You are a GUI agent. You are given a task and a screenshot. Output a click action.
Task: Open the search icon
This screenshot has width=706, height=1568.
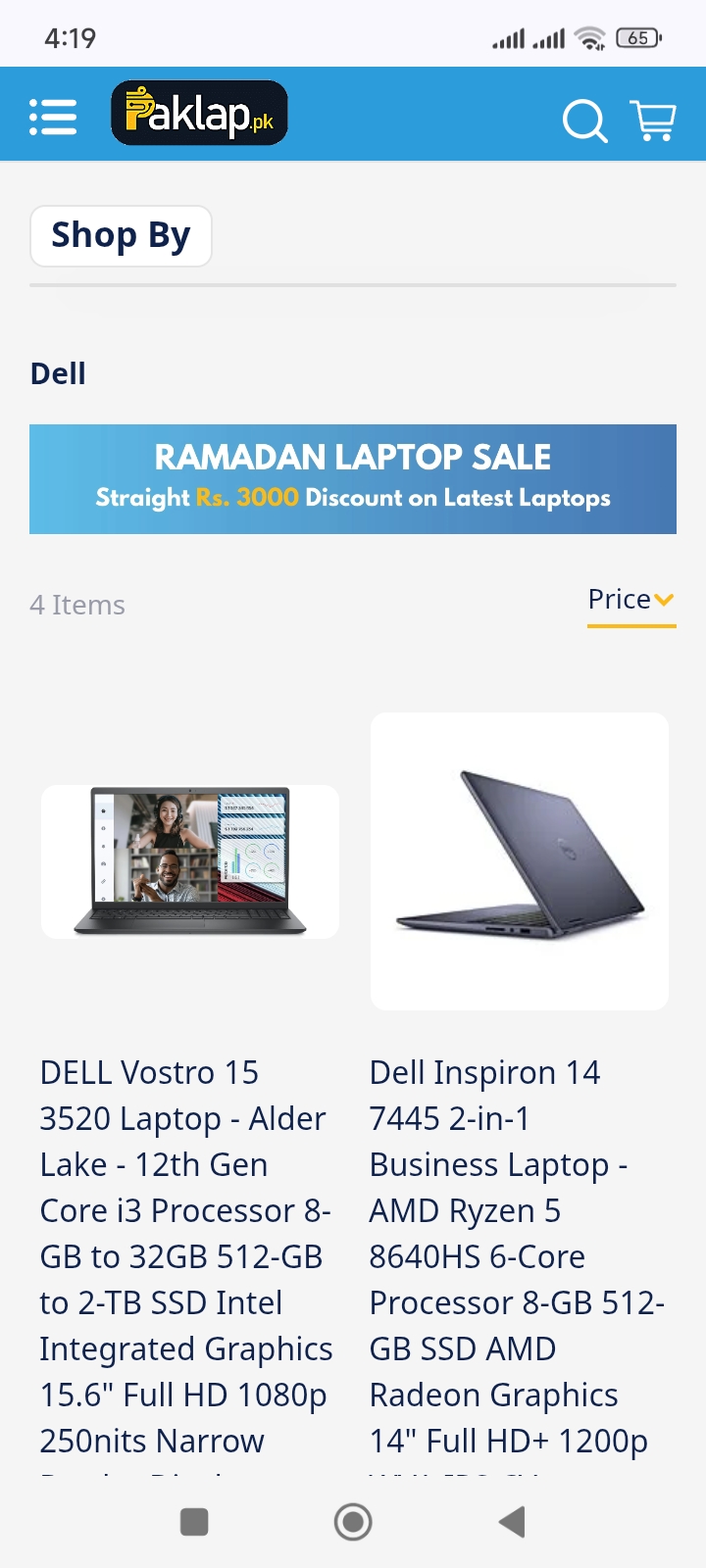tap(584, 122)
